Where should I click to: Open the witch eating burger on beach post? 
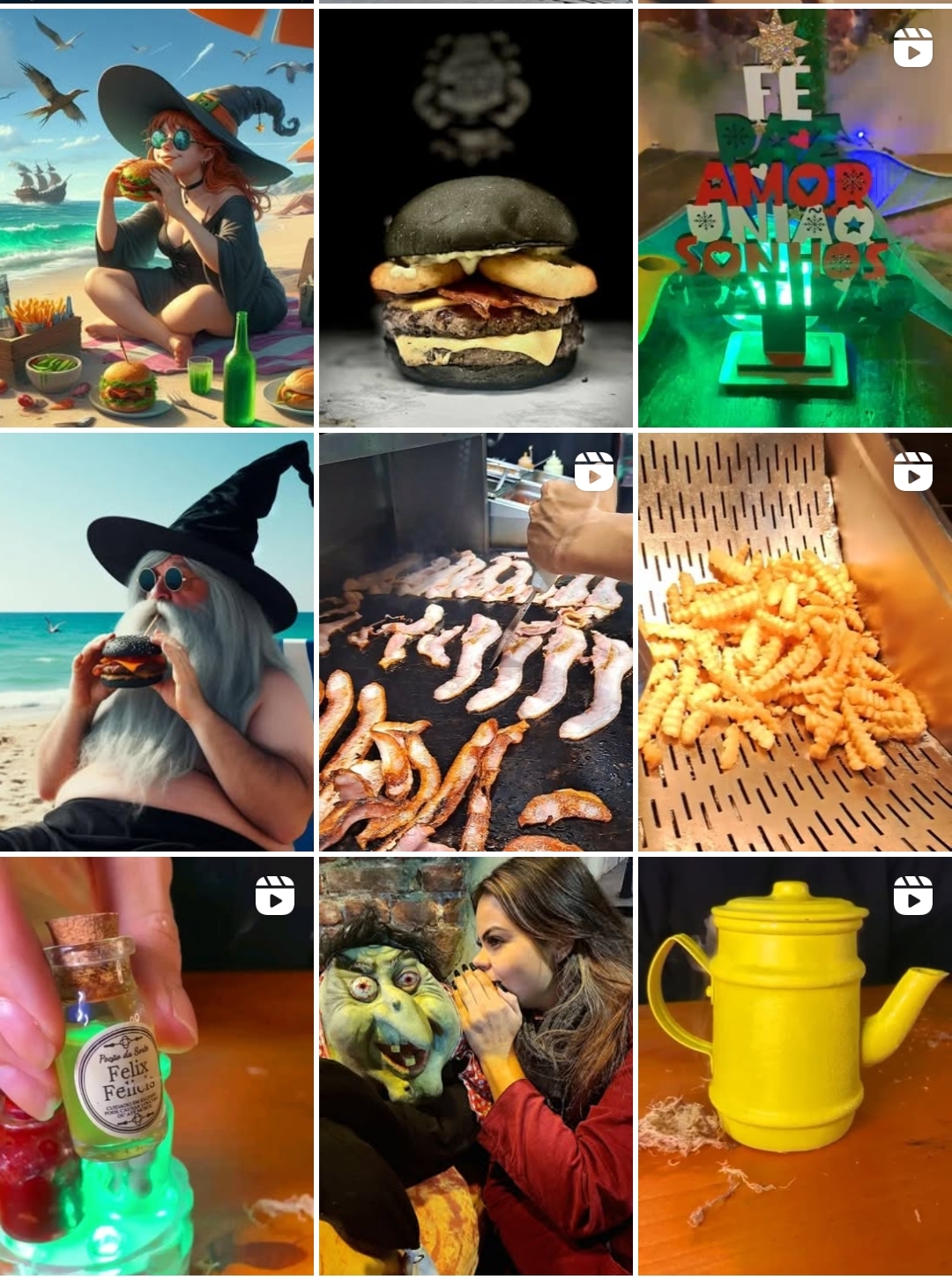tap(157, 218)
